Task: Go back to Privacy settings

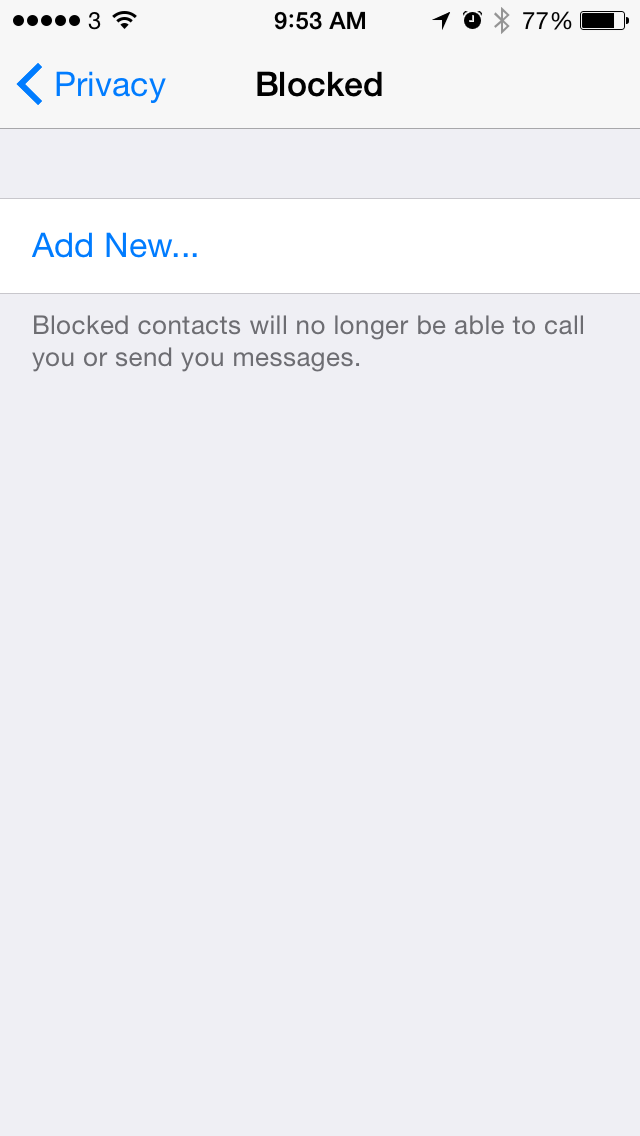Action: 91,85
